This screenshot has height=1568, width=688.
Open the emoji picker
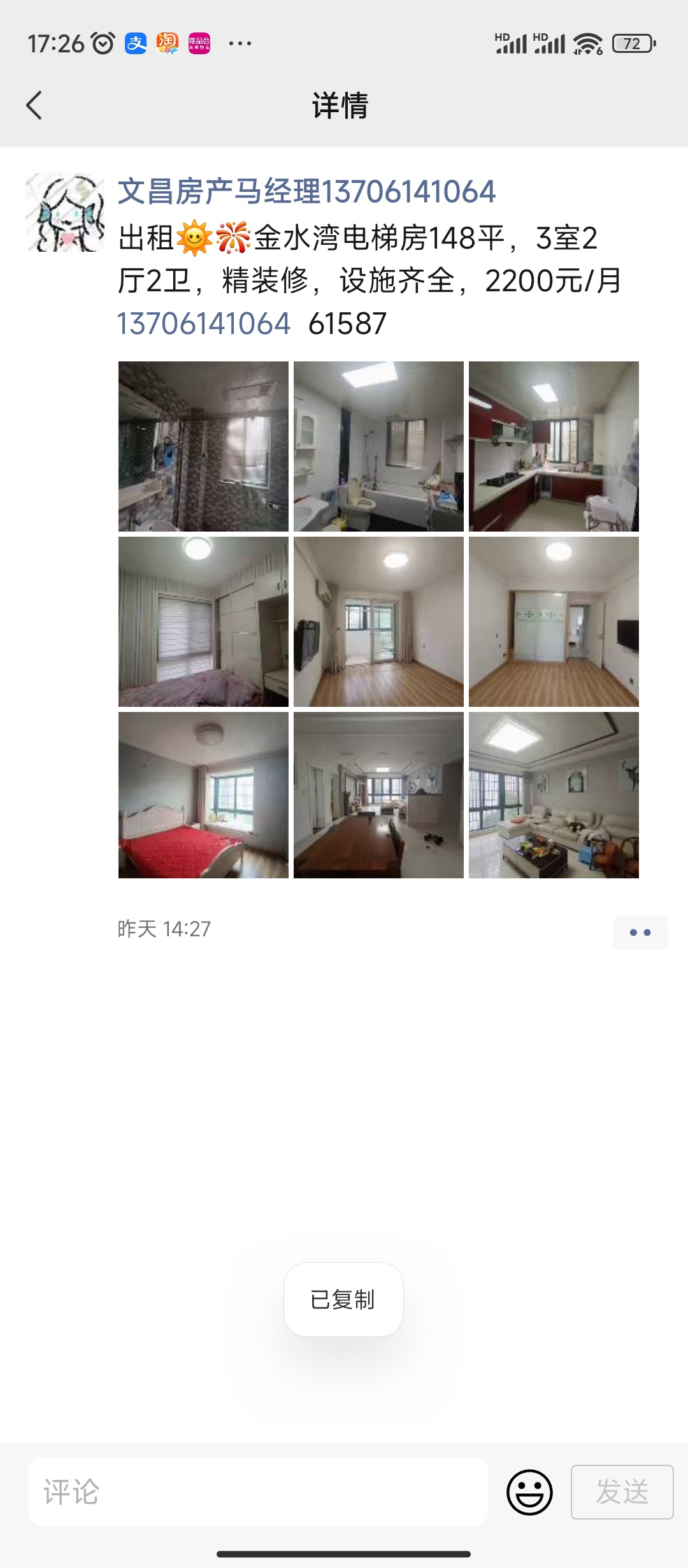(x=529, y=1492)
